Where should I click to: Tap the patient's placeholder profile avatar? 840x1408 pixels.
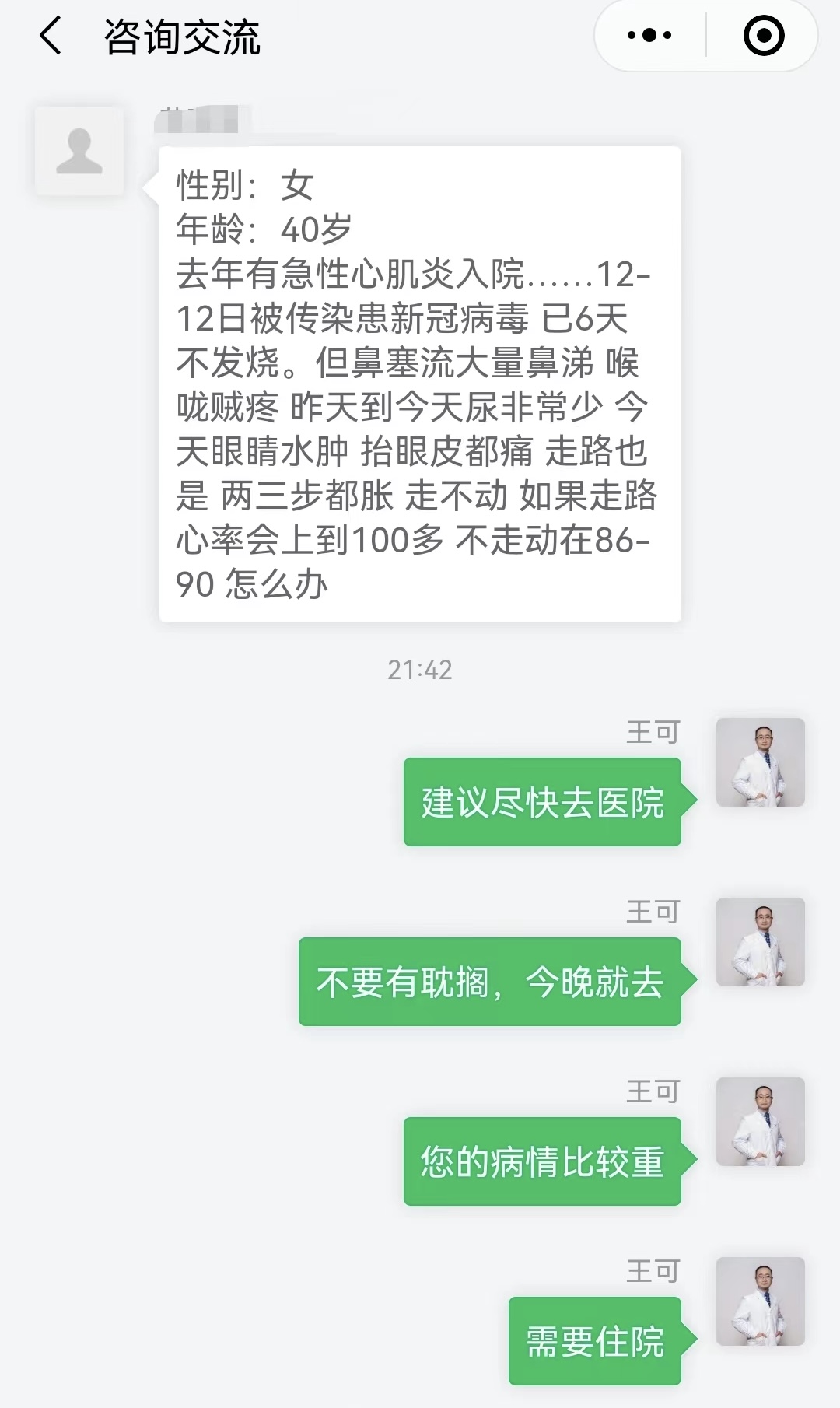(79, 150)
